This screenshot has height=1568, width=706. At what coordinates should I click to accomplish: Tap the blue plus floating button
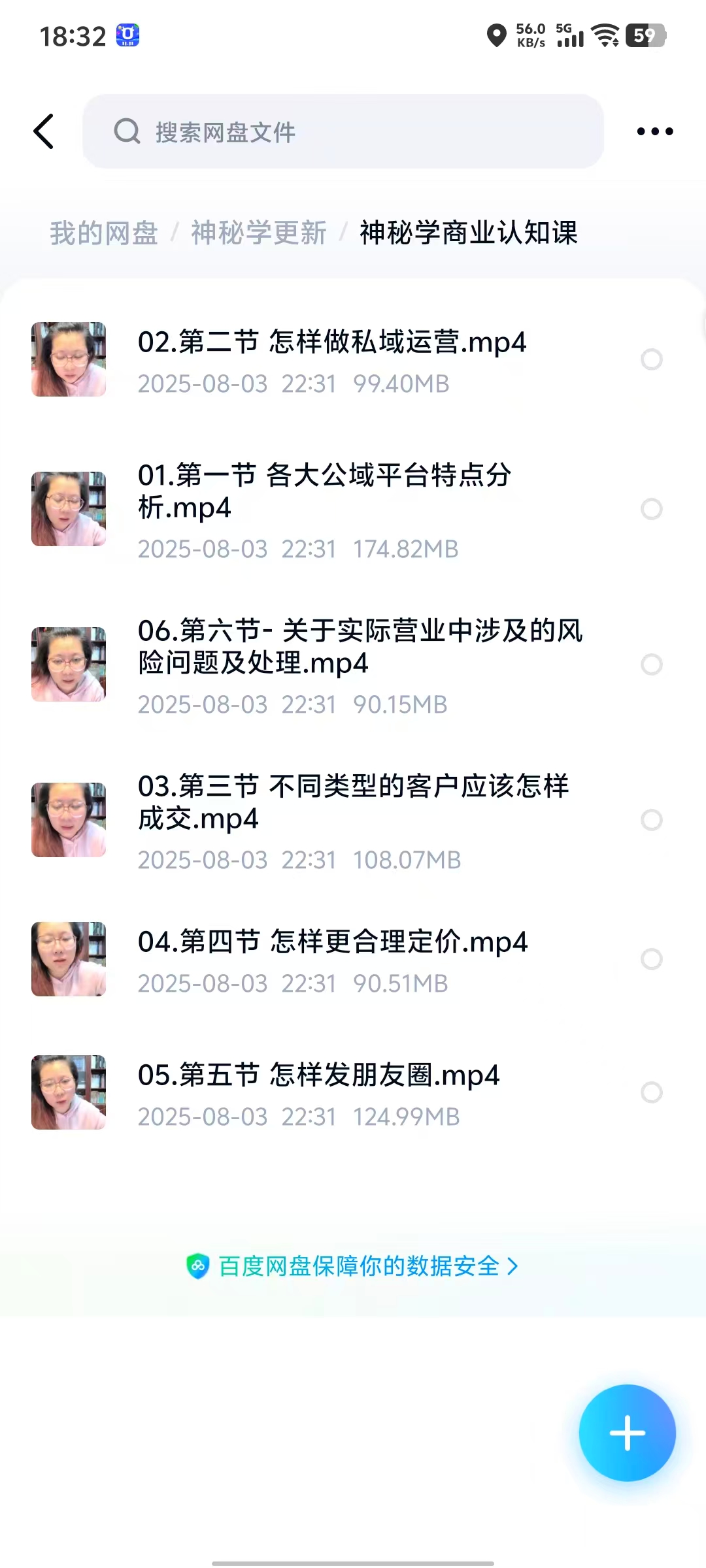coord(627,1433)
